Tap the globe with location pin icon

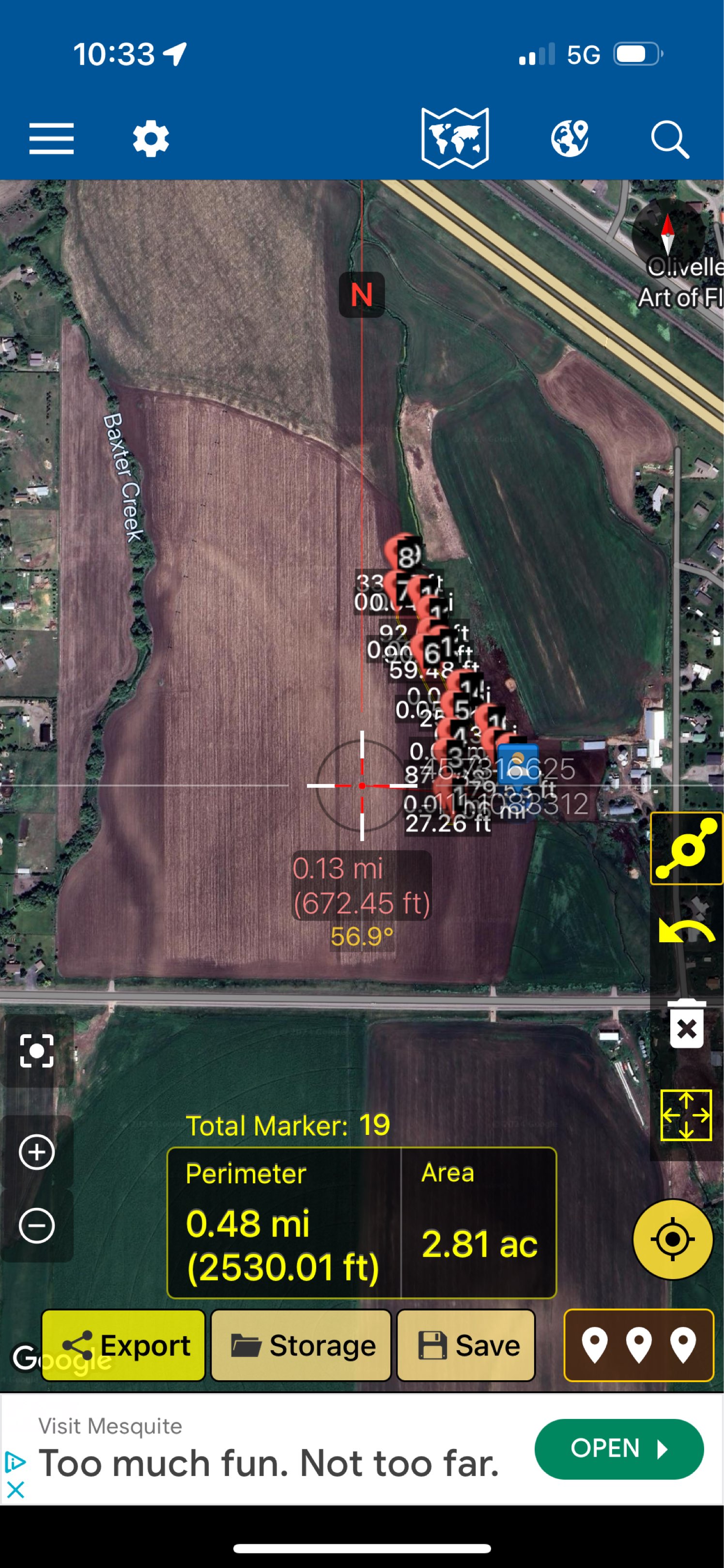[x=570, y=139]
